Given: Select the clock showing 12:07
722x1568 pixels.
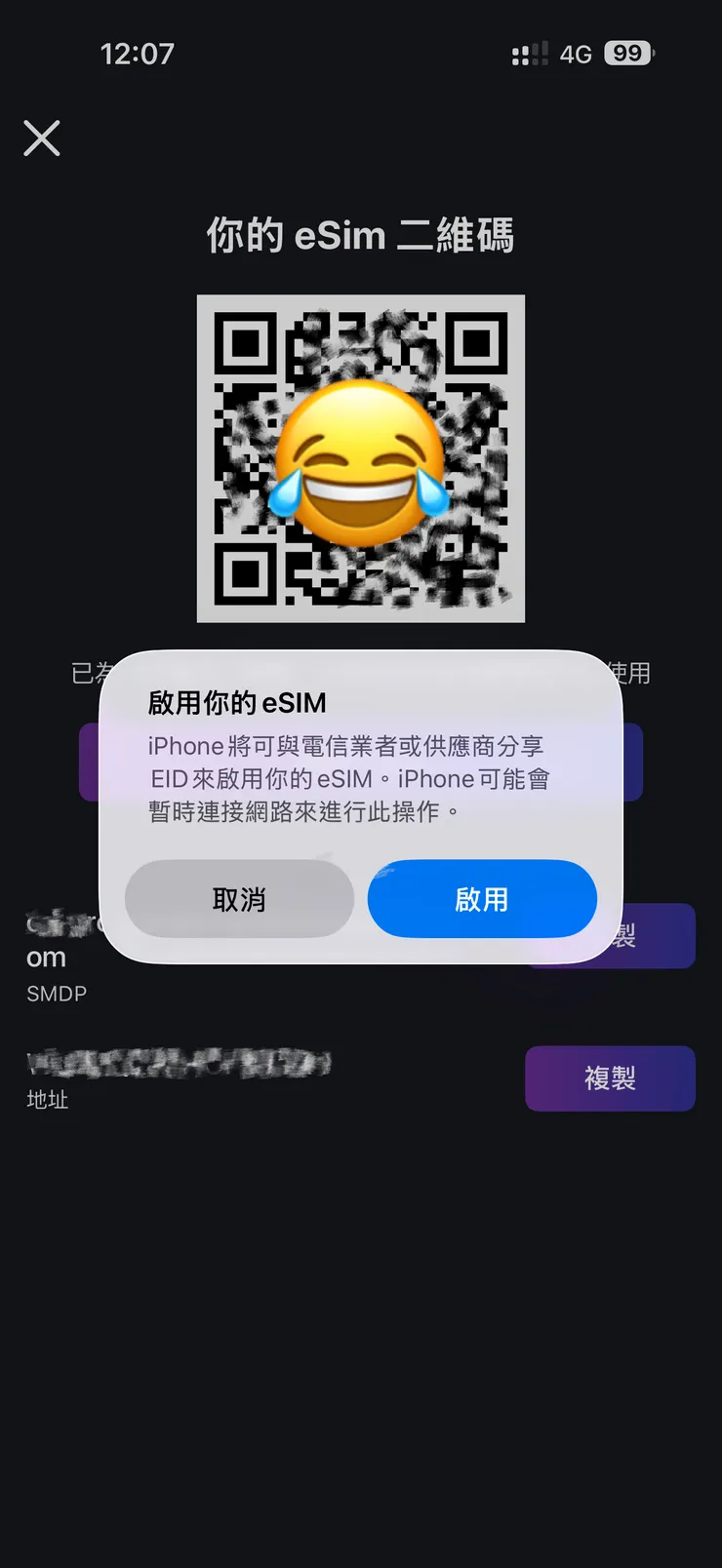Looking at the screenshot, I should pyautogui.click(x=137, y=53).
